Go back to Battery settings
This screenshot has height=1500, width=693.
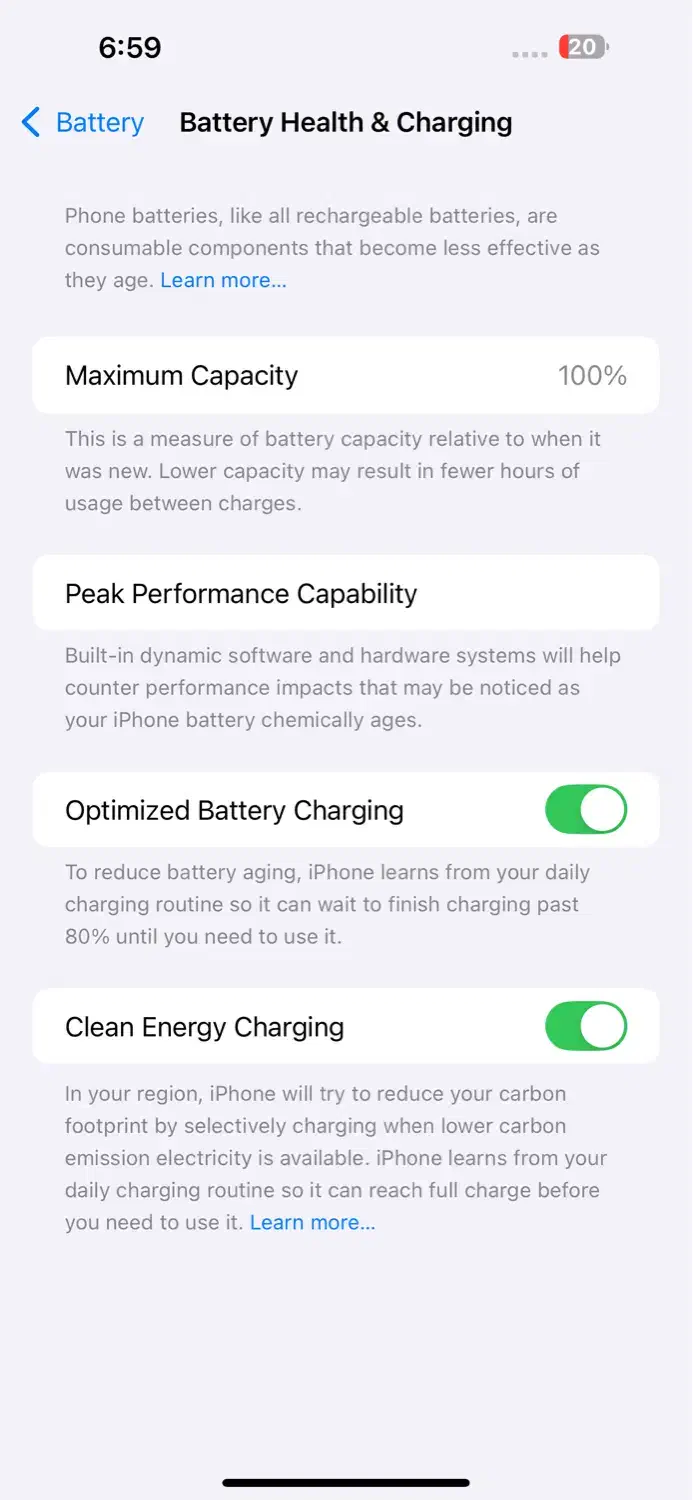pyautogui.click(x=83, y=123)
